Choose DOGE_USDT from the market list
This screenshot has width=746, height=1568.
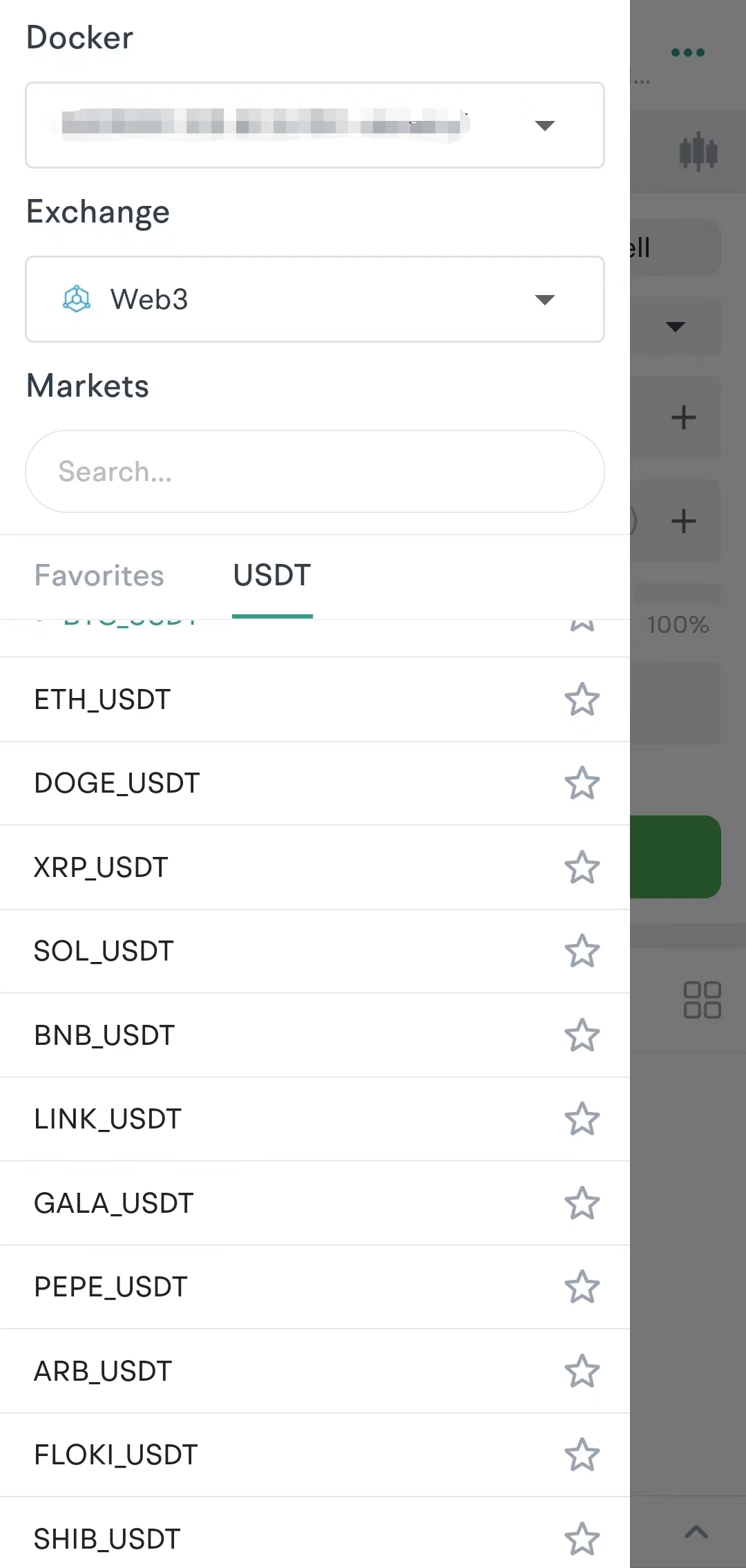(117, 783)
